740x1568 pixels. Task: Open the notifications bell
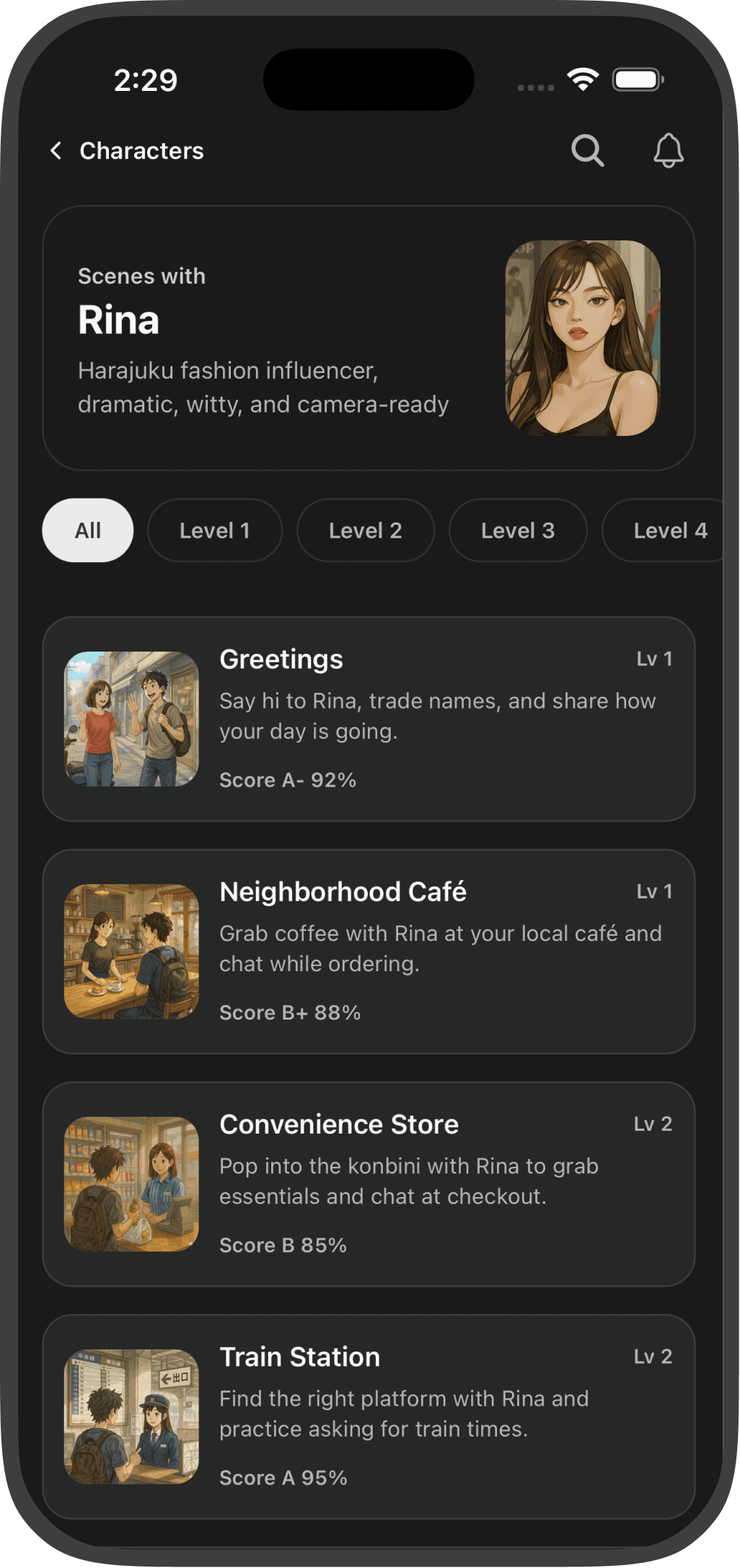click(x=668, y=151)
